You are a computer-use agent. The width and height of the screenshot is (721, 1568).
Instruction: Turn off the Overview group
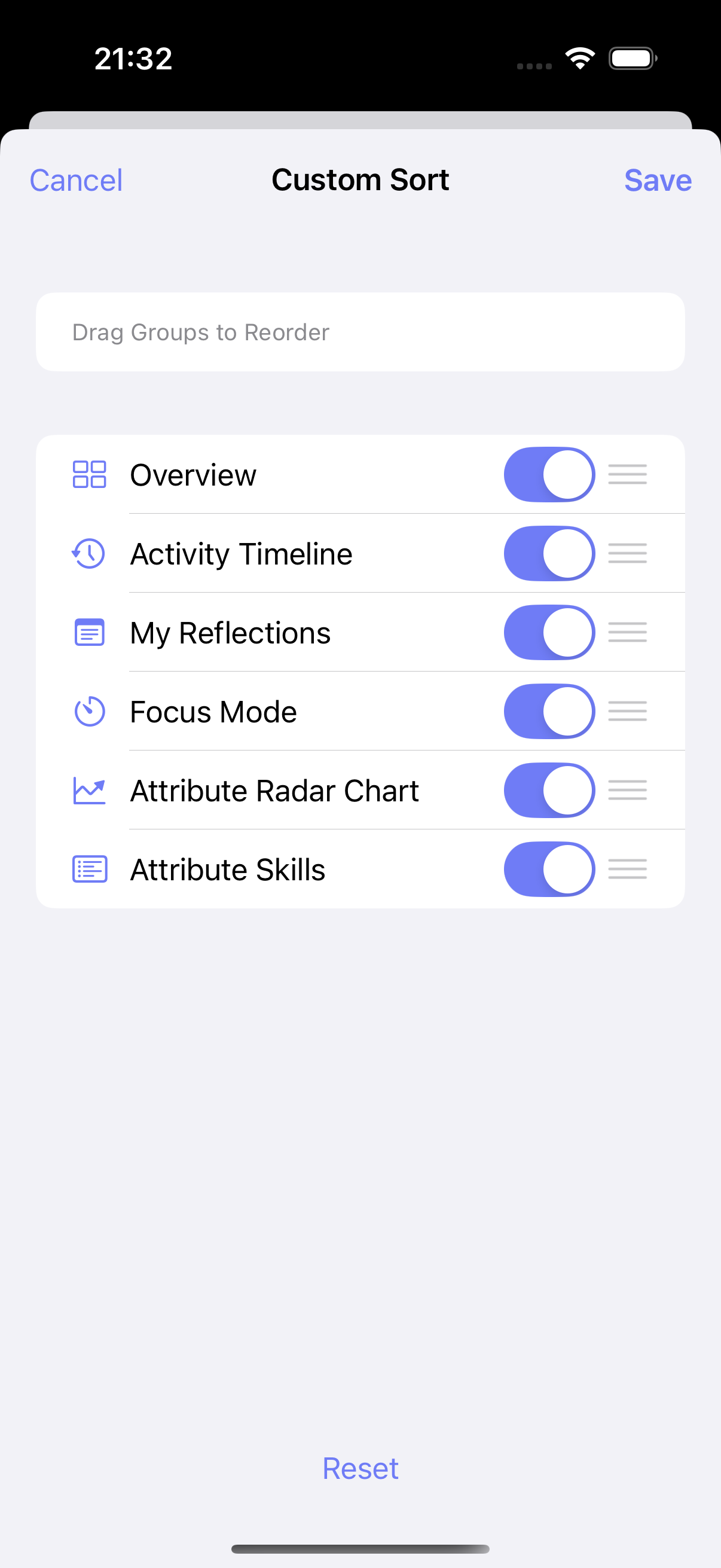[549, 475]
